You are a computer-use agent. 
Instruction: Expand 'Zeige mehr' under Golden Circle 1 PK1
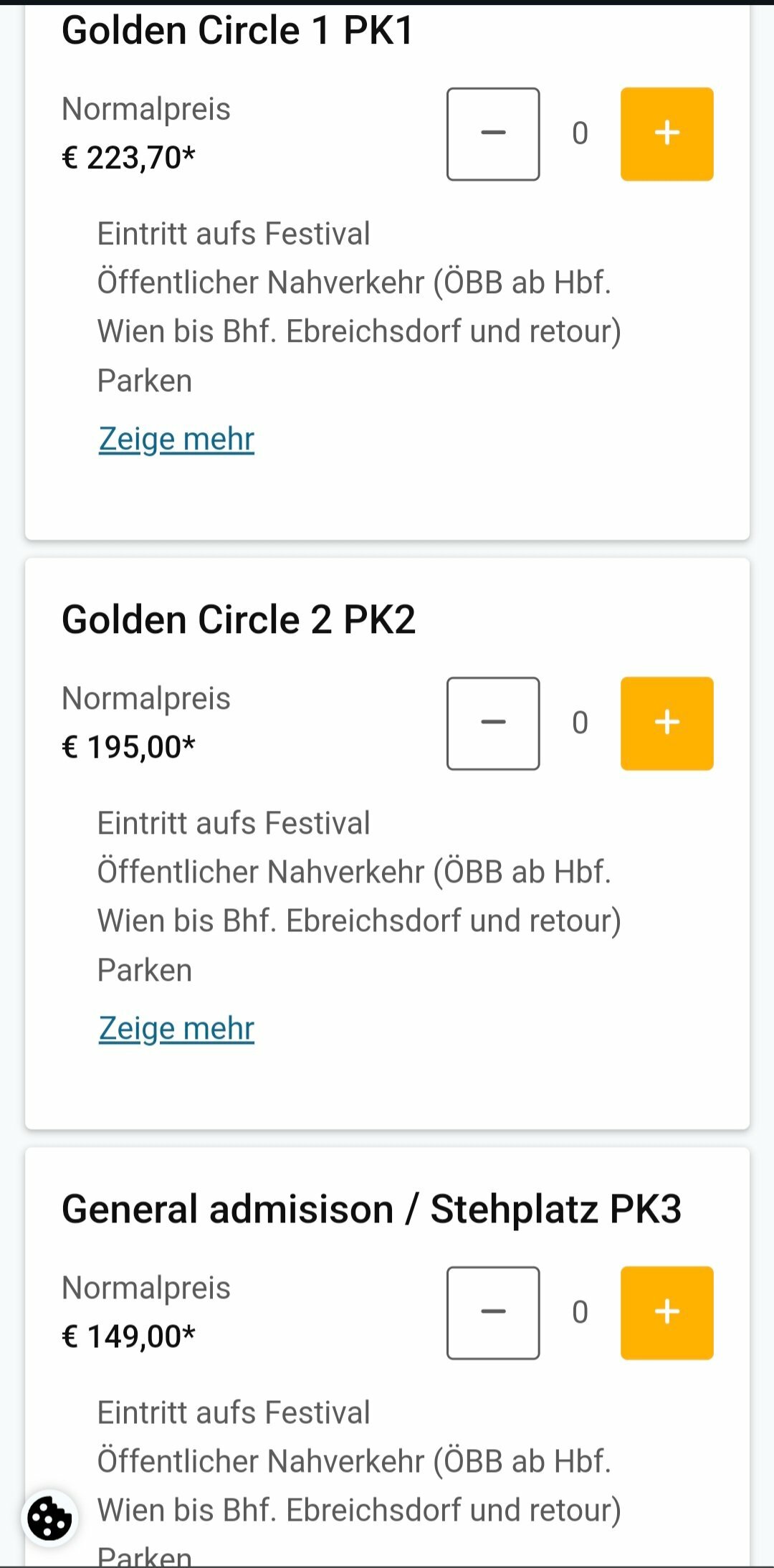click(x=176, y=439)
